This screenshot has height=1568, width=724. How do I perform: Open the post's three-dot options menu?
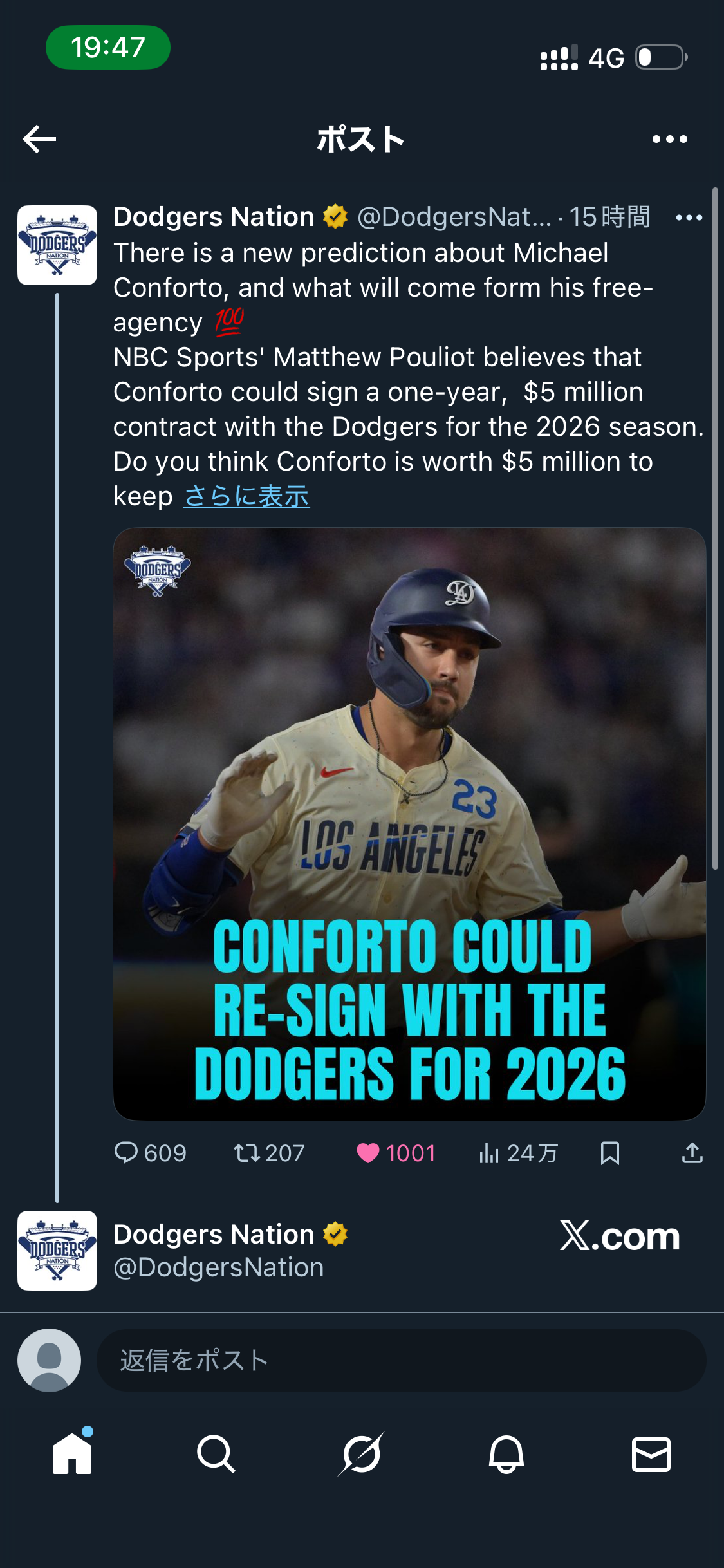(x=689, y=218)
